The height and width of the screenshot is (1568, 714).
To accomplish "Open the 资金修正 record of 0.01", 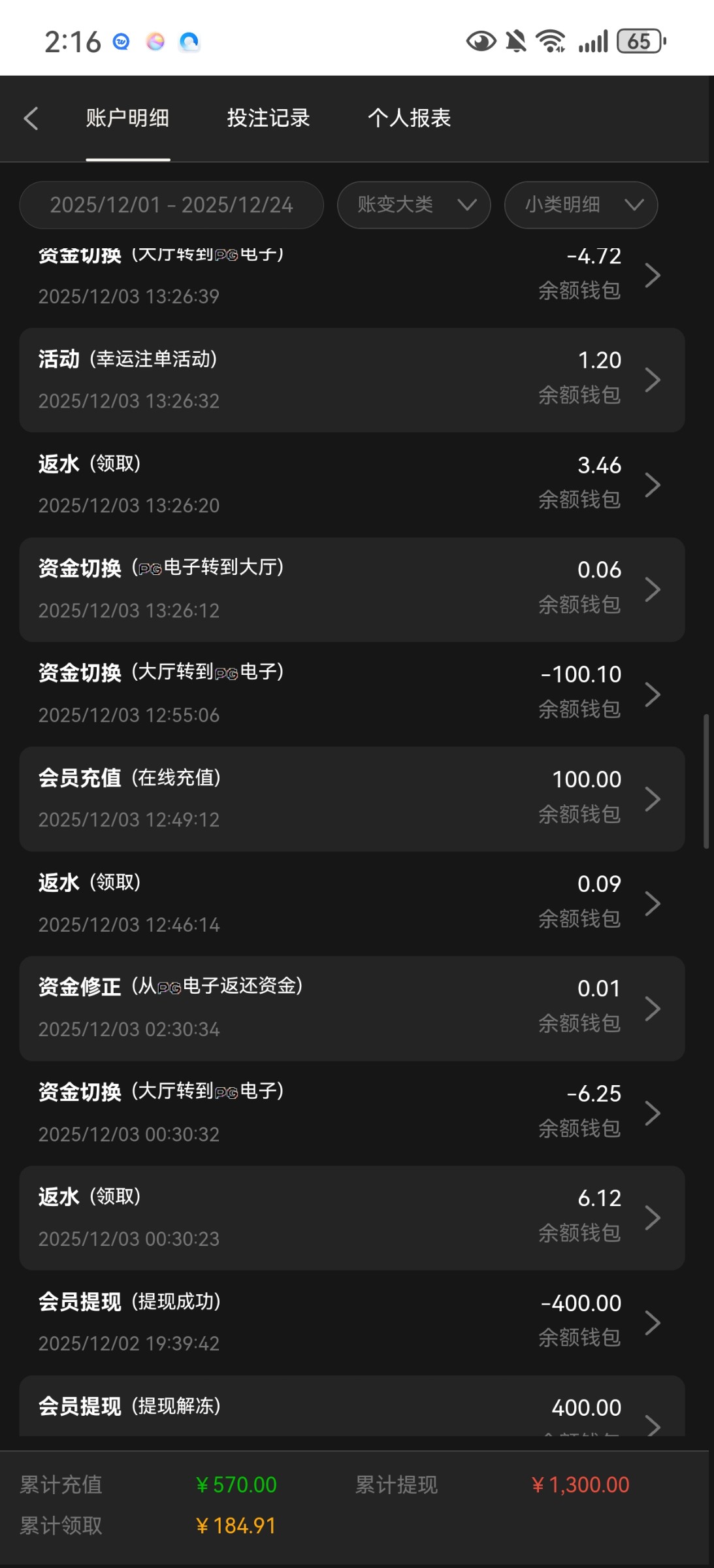I will 351,1008.
